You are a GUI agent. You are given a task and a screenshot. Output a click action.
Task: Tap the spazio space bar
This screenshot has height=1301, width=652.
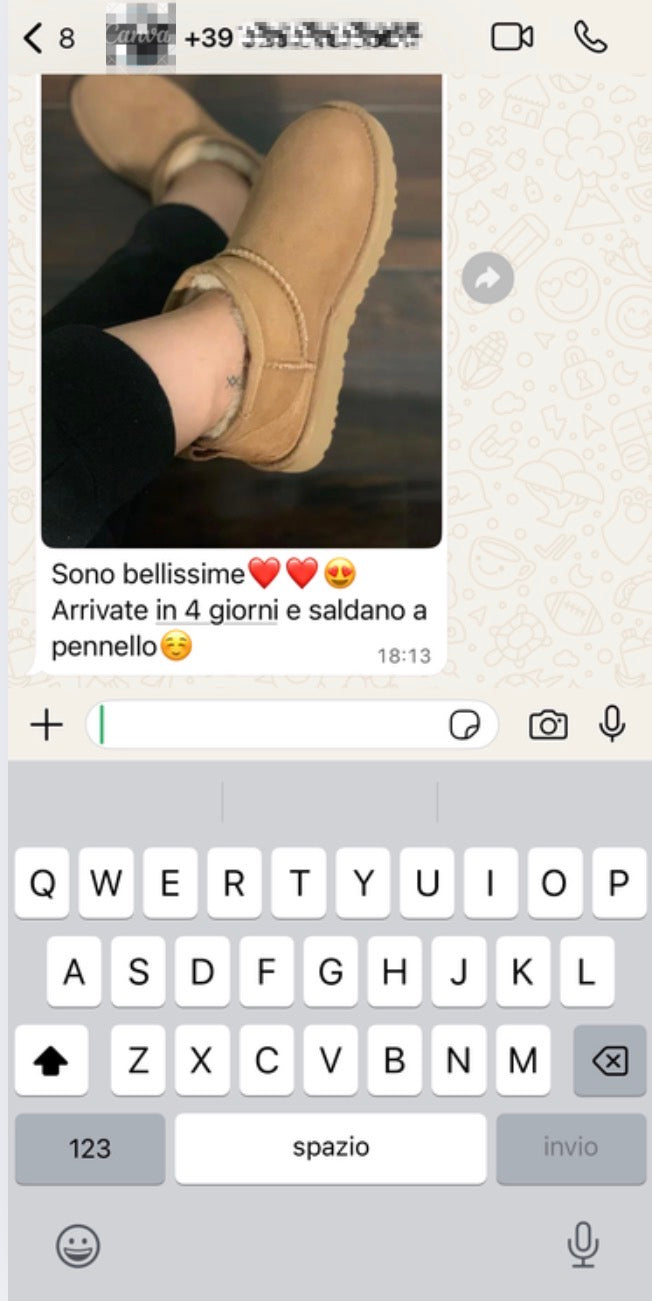(331, 1148)
